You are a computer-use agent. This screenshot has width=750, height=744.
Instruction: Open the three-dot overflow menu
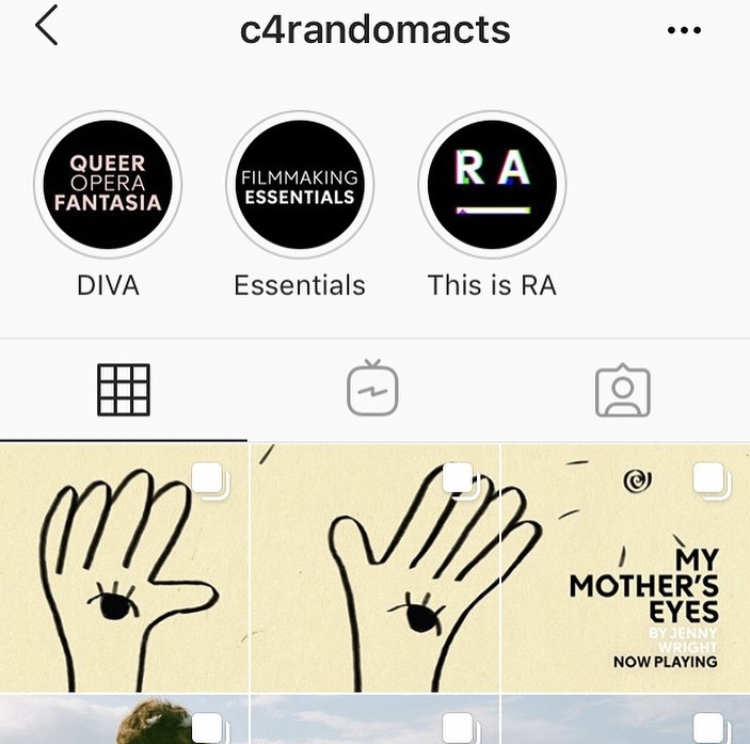[x=684, y=30]
